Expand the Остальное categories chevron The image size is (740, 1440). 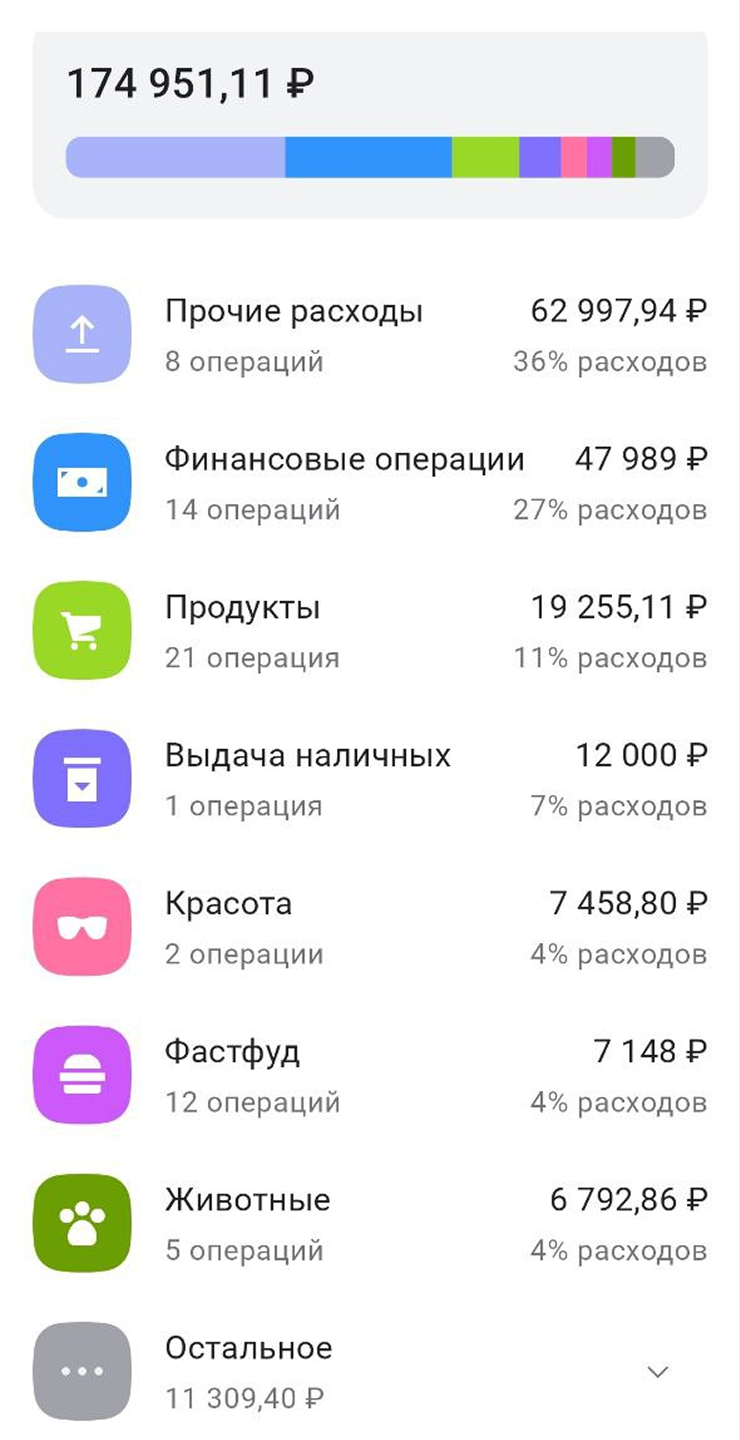(x=657, y=1372)
